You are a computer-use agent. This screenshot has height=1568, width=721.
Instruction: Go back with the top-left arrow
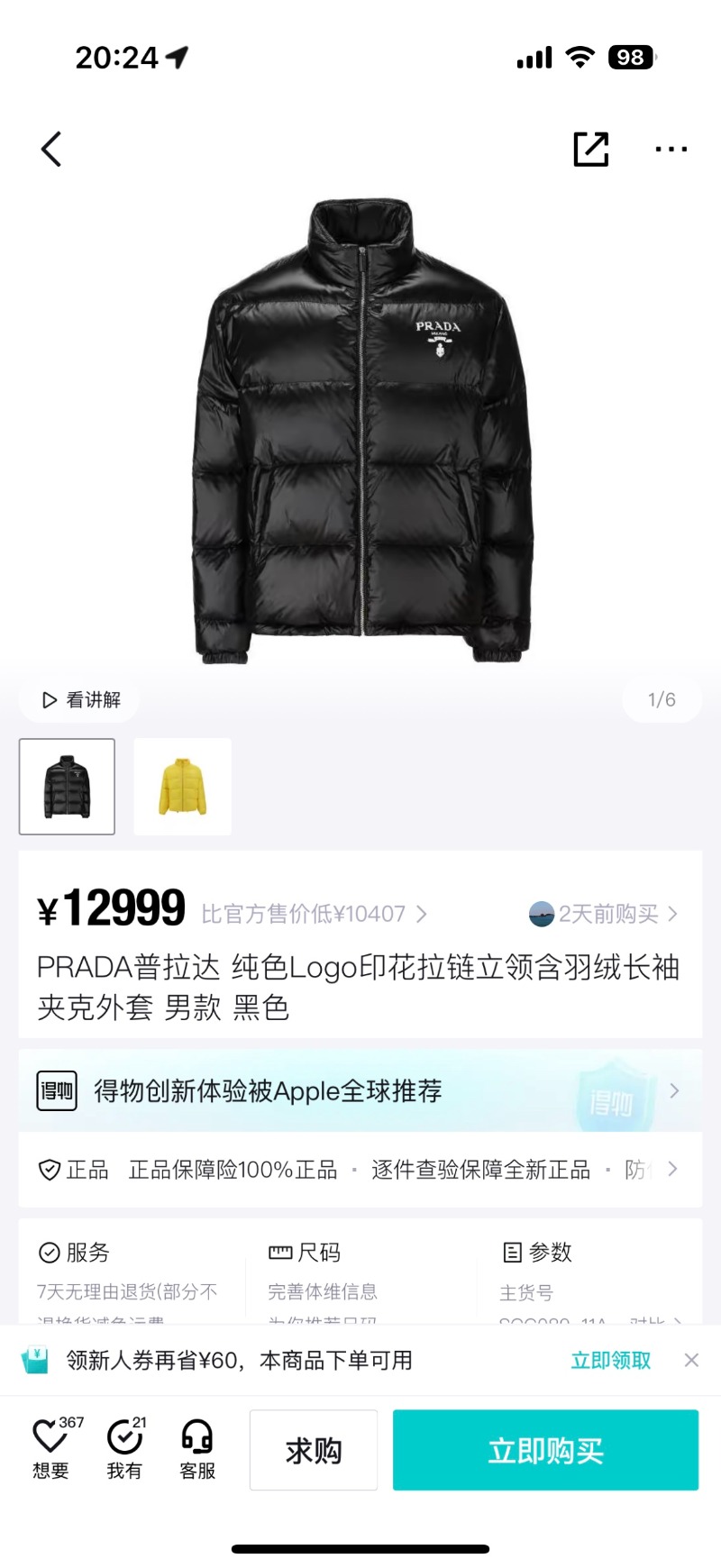coord(51,150)
